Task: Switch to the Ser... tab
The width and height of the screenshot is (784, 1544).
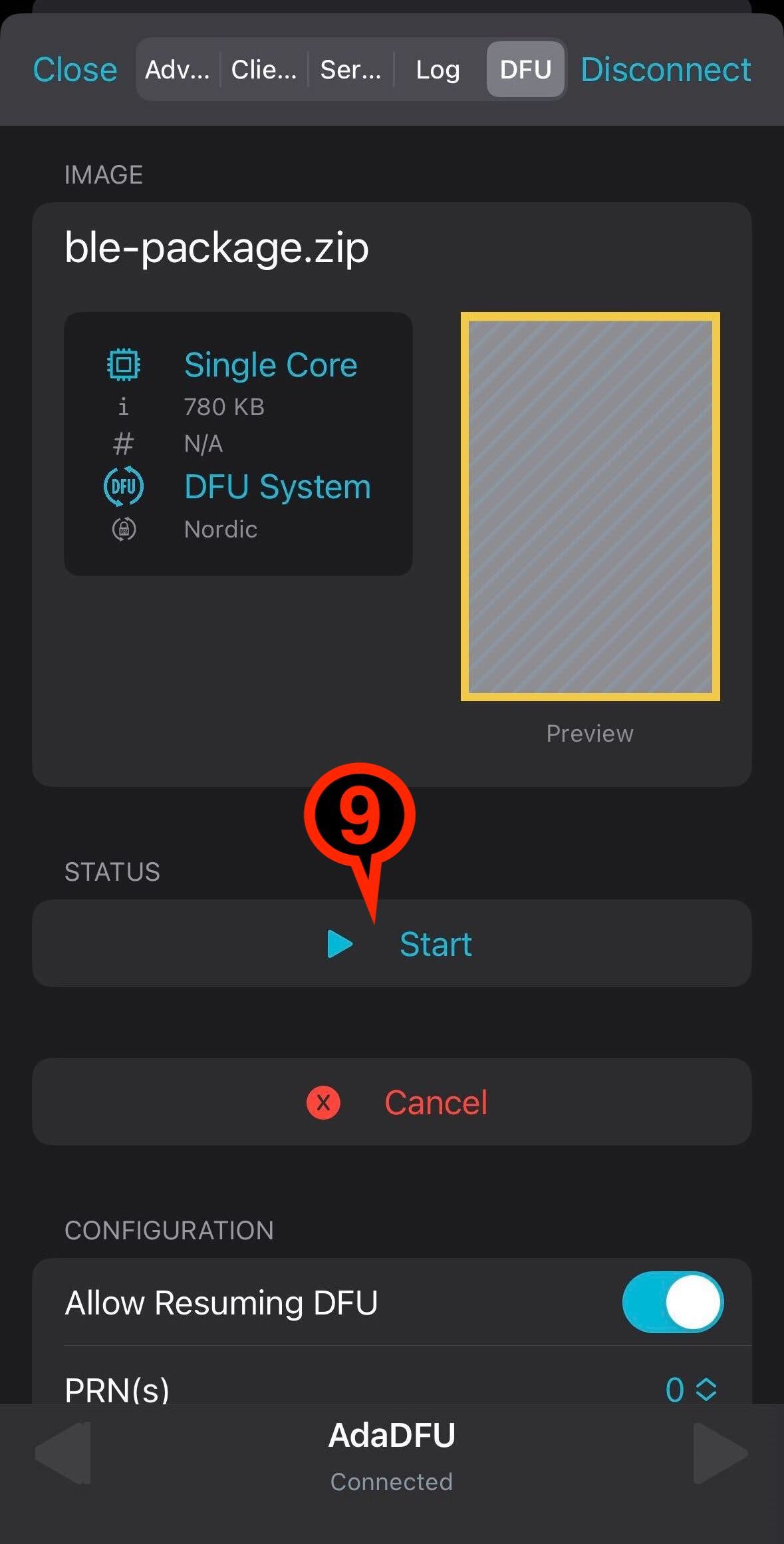Action: click(x=351, y=70)
